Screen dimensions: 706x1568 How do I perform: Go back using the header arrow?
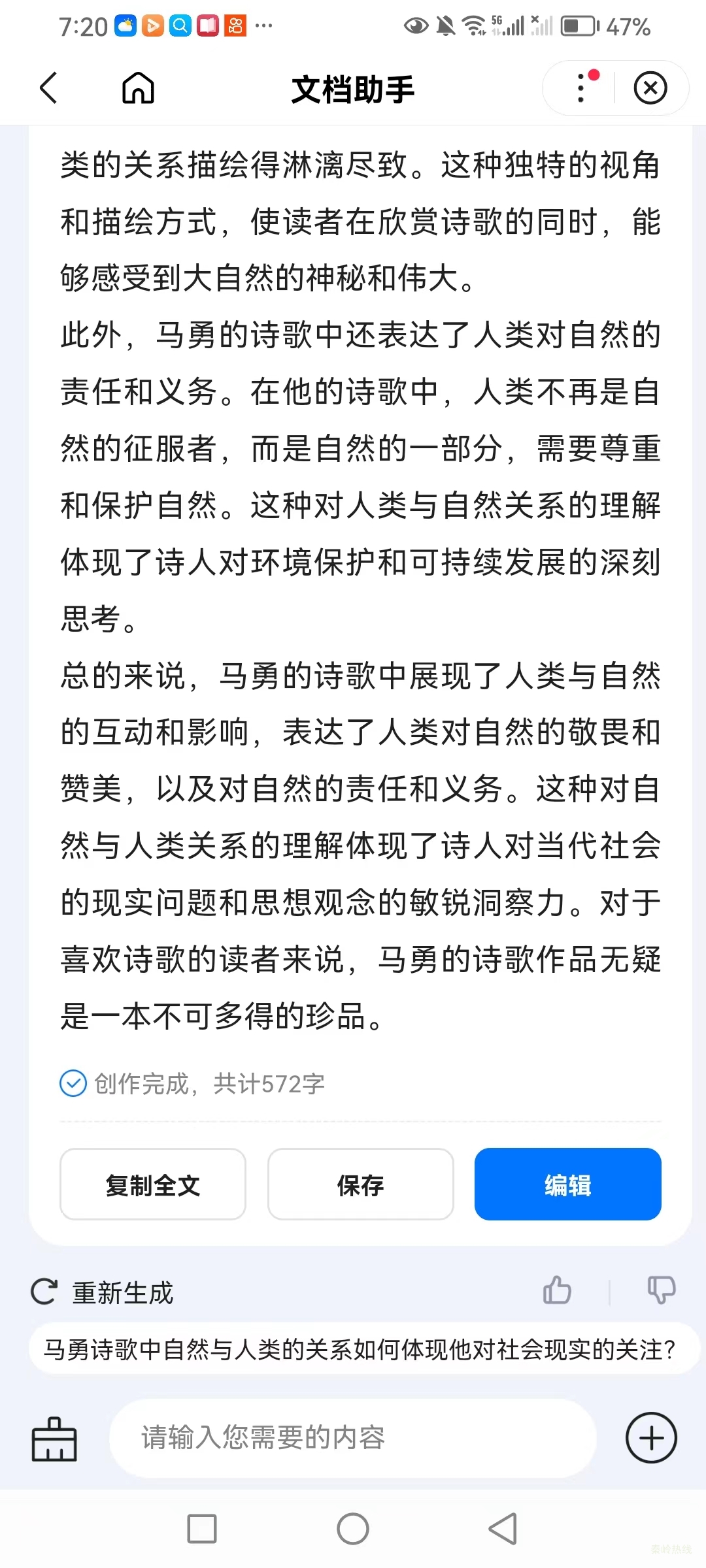[49, 88]
